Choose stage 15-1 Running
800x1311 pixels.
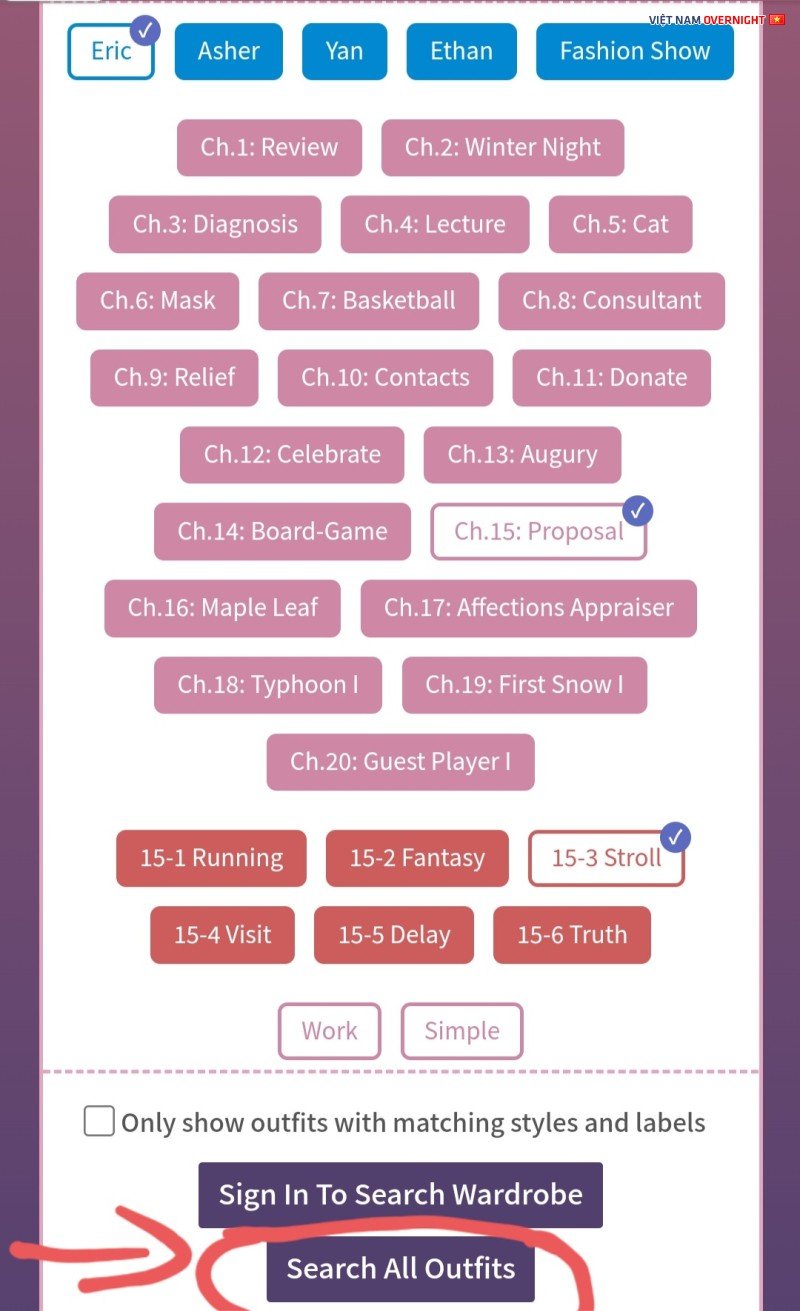pos(211,858)
